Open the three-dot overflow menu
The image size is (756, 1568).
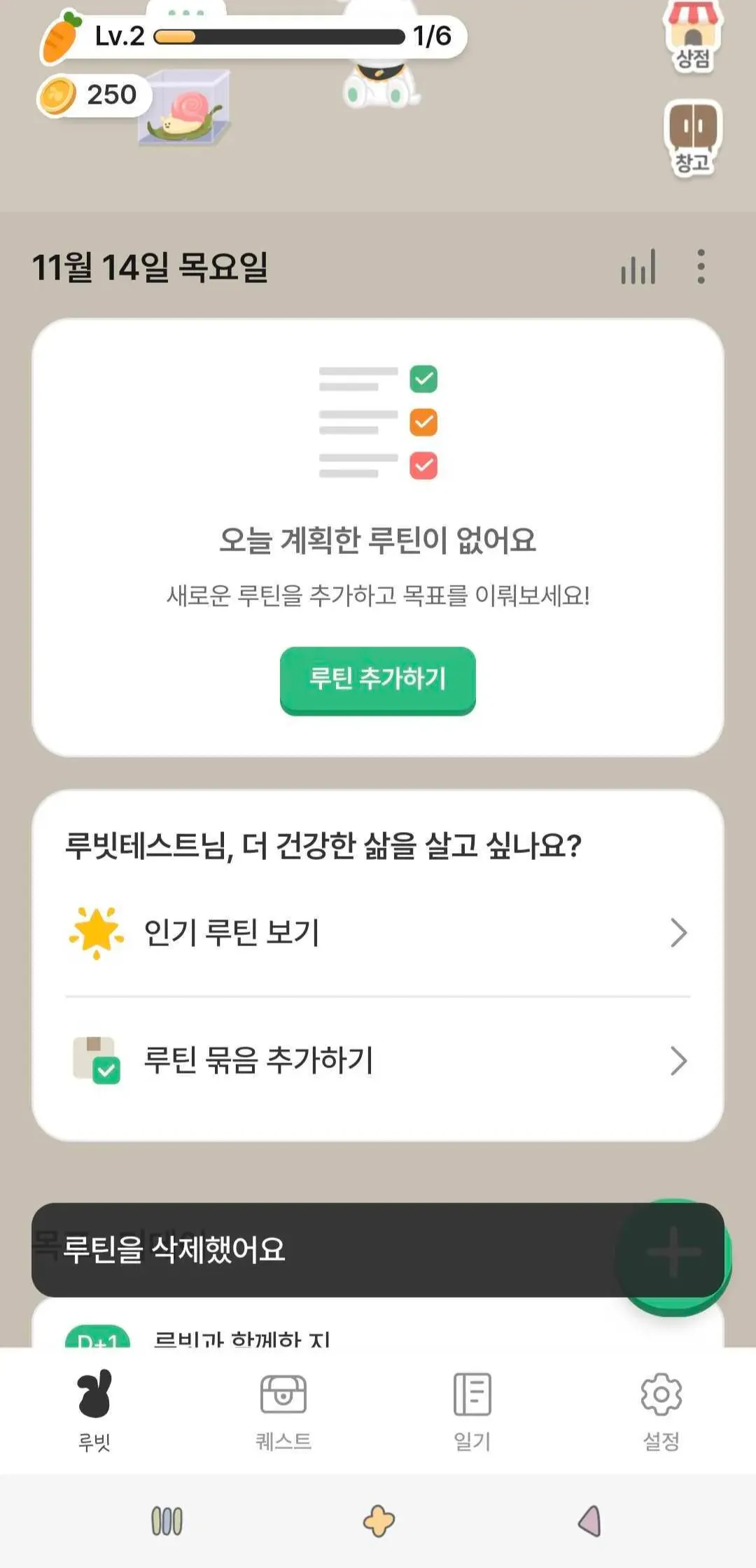tap(701, 267)
